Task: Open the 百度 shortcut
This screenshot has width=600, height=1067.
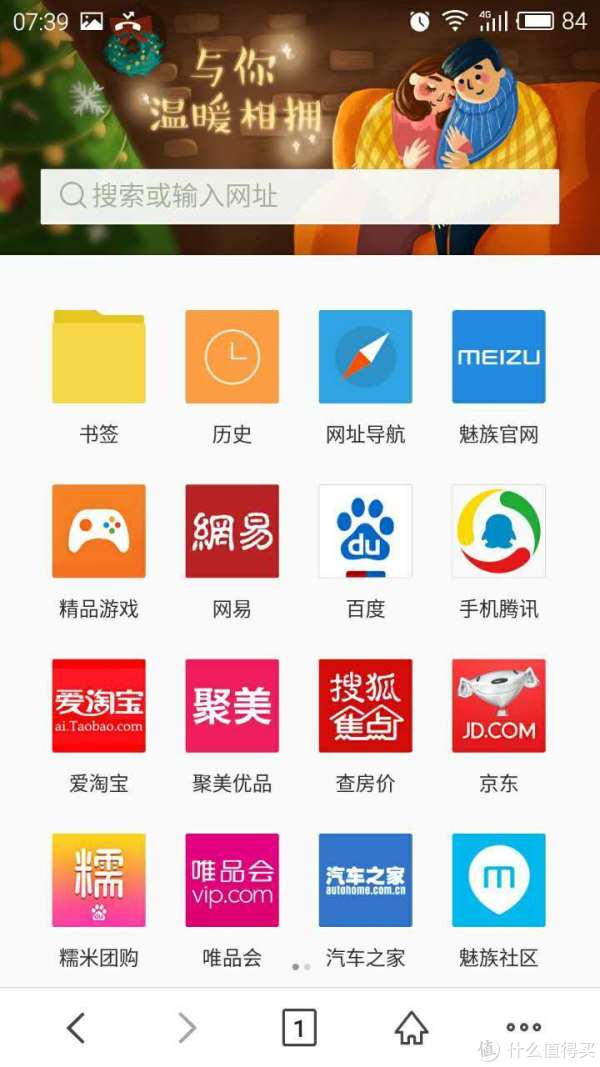Action: point(365,531)
